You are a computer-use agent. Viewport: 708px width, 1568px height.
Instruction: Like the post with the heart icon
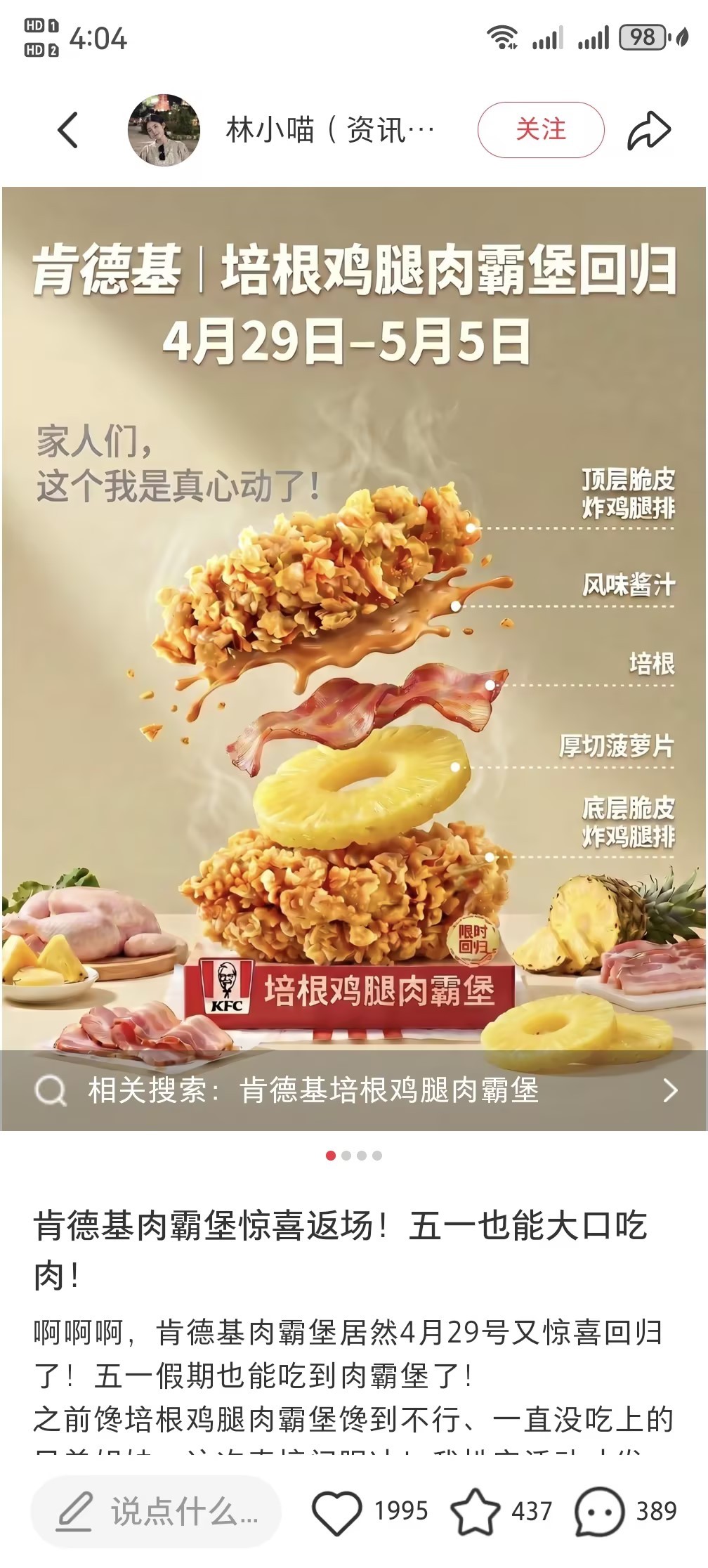[336, 1511]
